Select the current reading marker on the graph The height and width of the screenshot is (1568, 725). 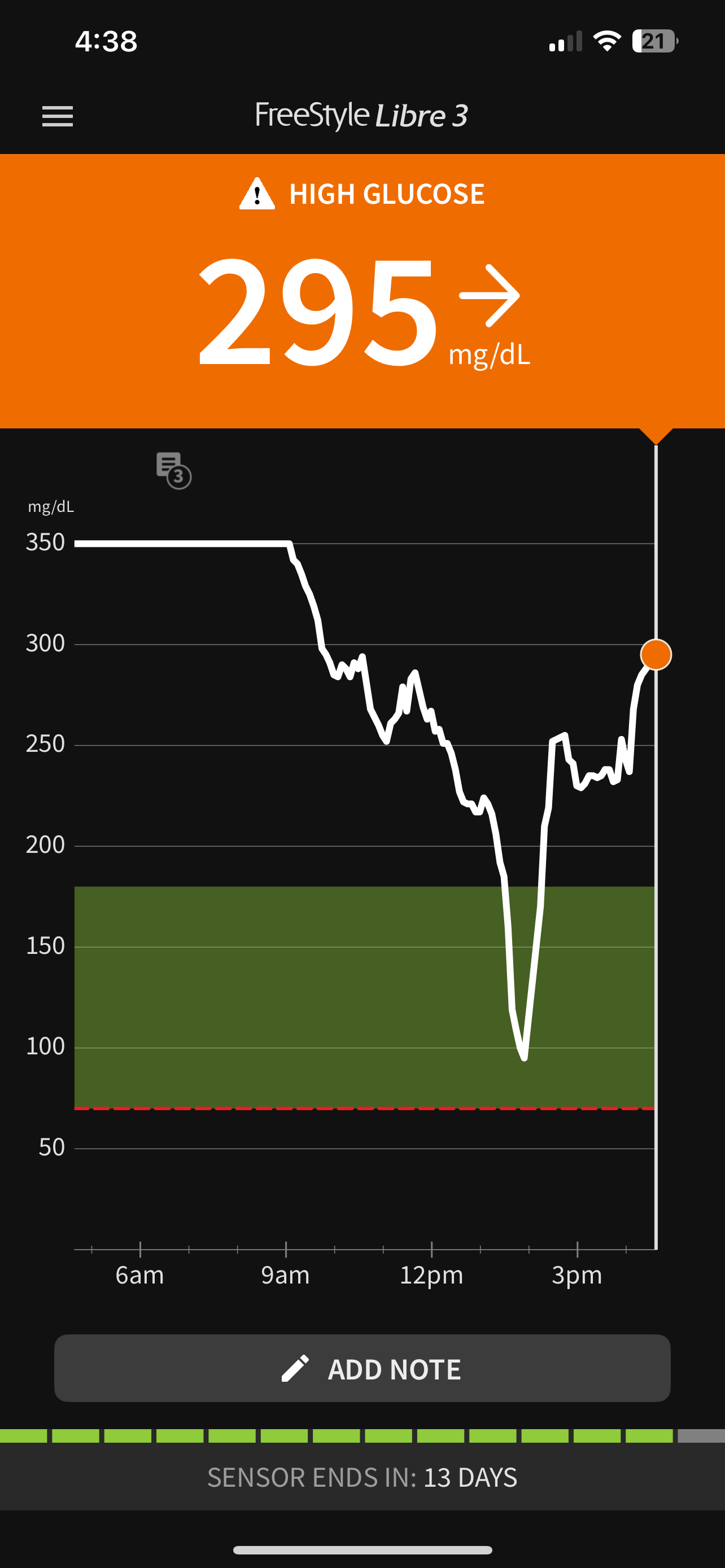pyautogui.click(x=656, y=655)
